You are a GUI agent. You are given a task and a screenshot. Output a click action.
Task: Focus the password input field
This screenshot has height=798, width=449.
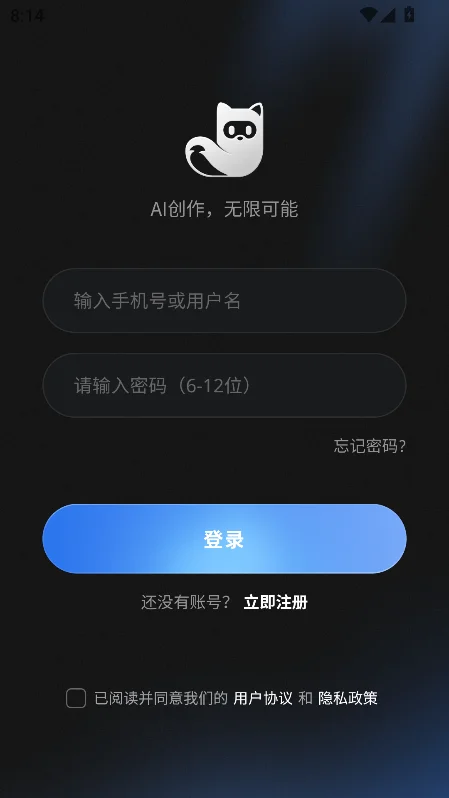pyautogui.click(x=224, y=386)
